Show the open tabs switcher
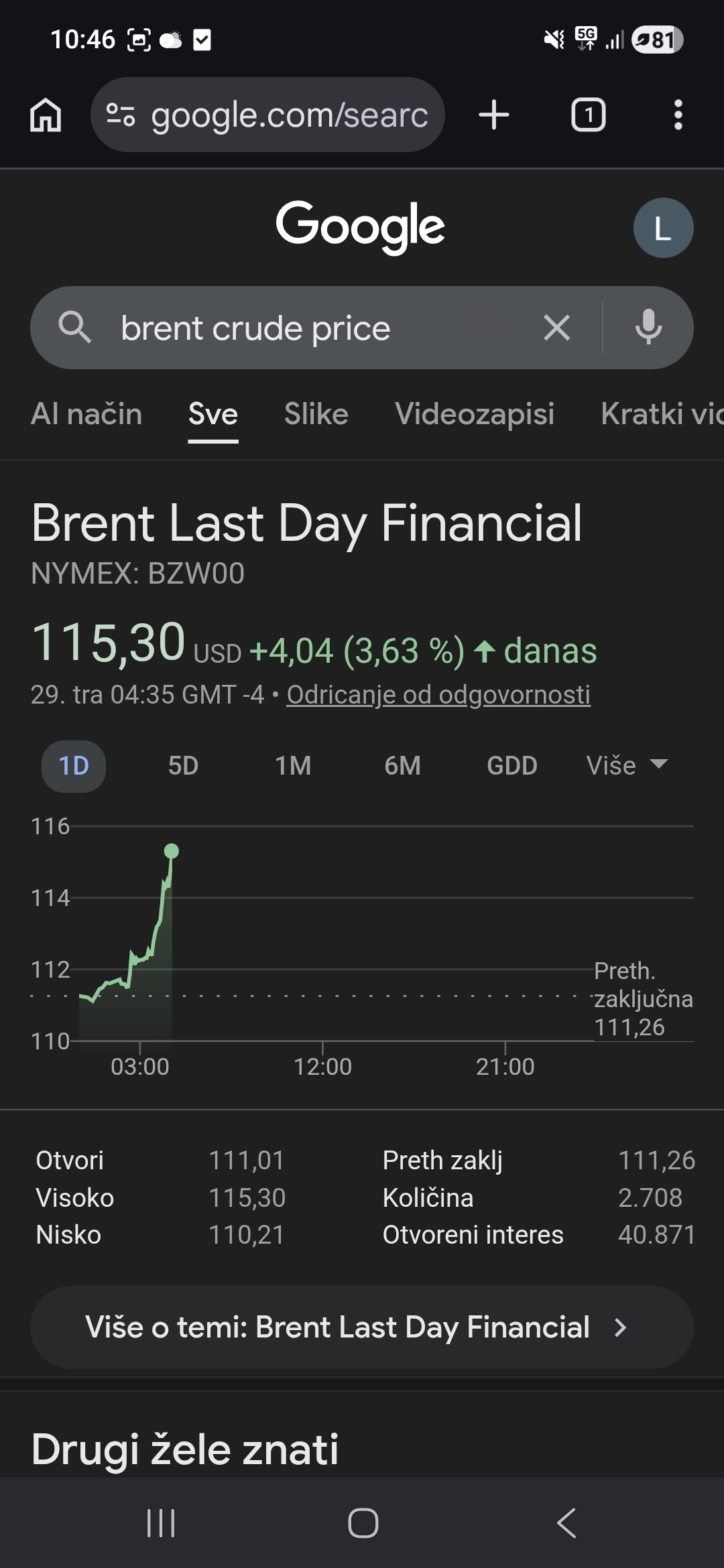This screenshot has width=724, height=1568. click(x=588, y=115)
